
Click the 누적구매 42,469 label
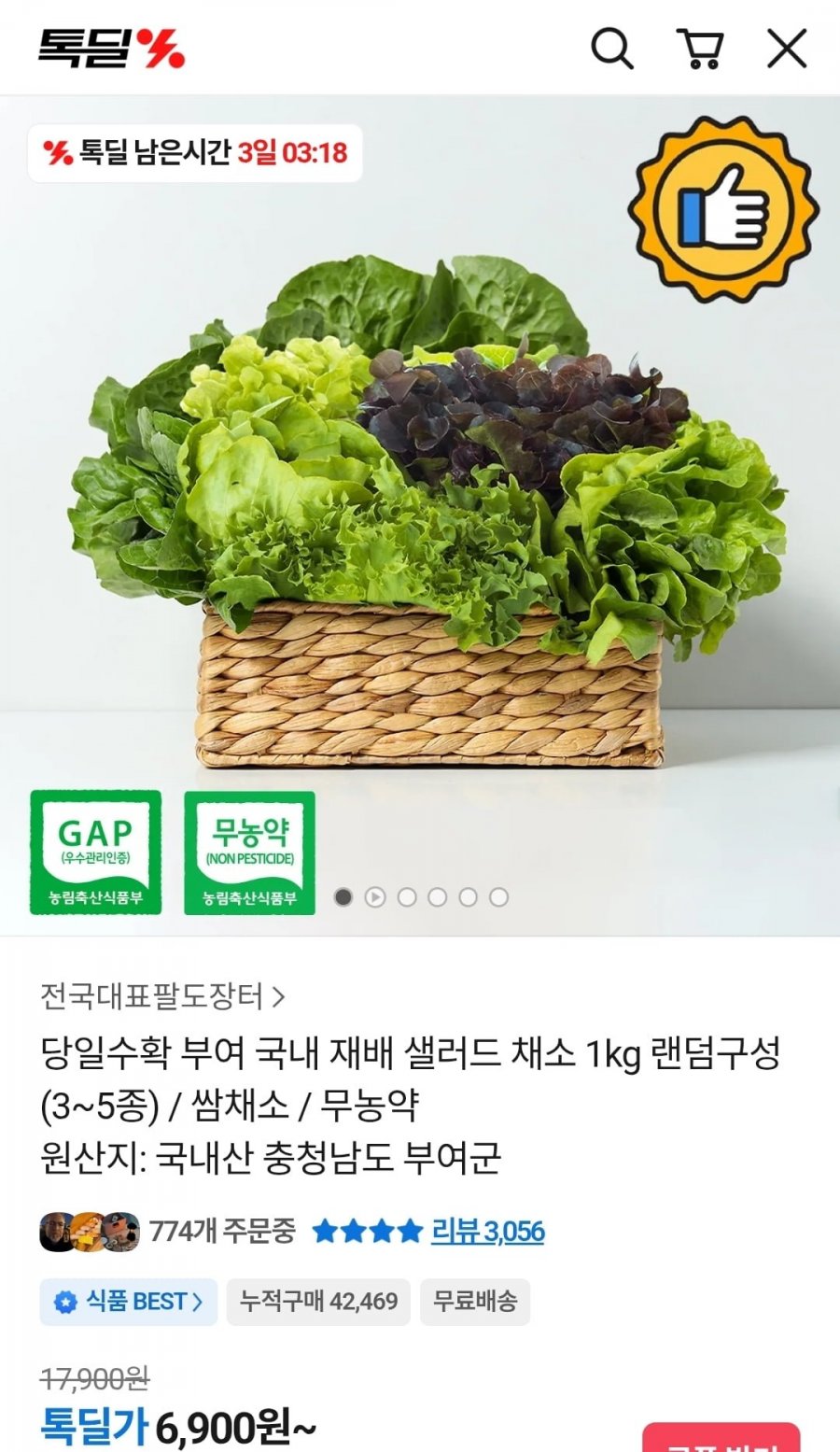click(x=321, y=1302)
